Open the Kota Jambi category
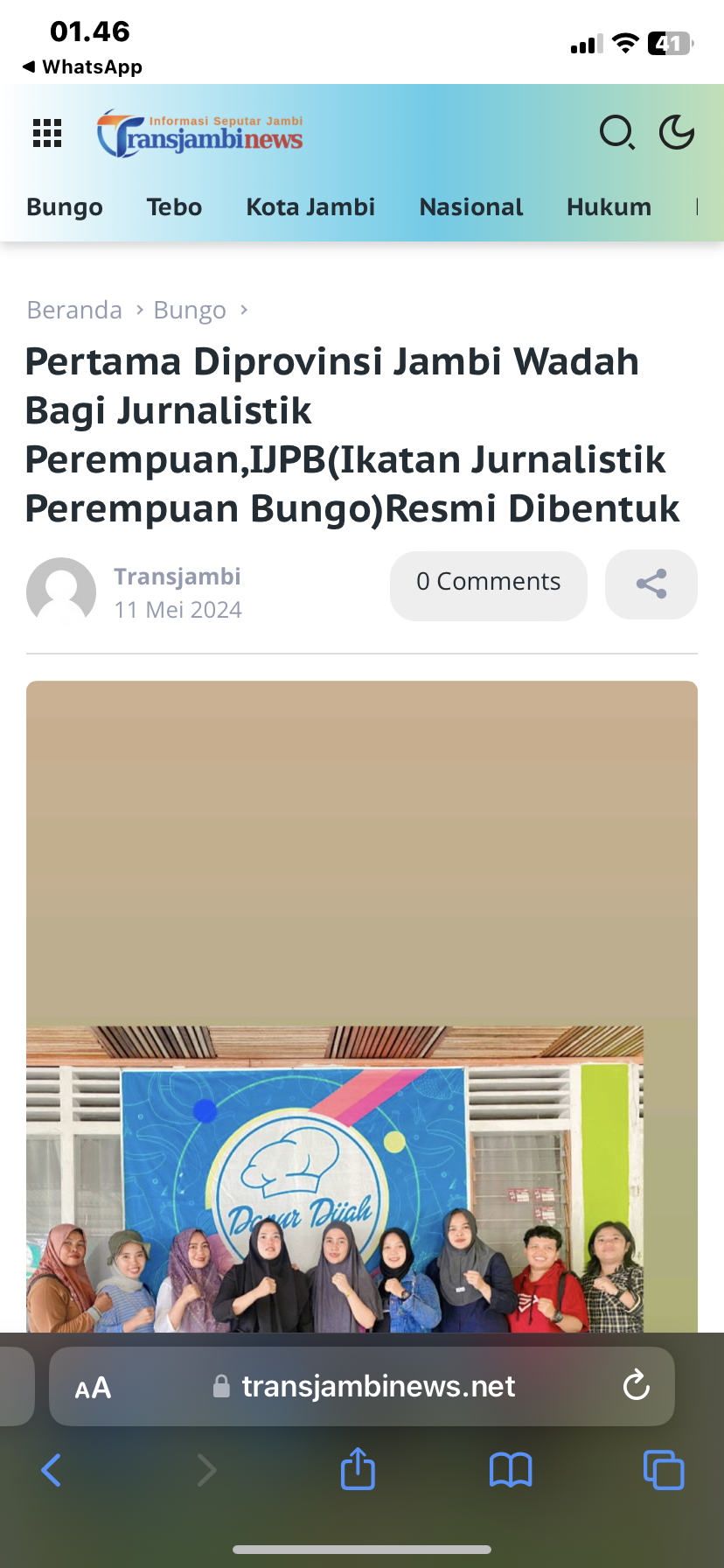Screen dimensions: 724x1568 tap(310, 207)
